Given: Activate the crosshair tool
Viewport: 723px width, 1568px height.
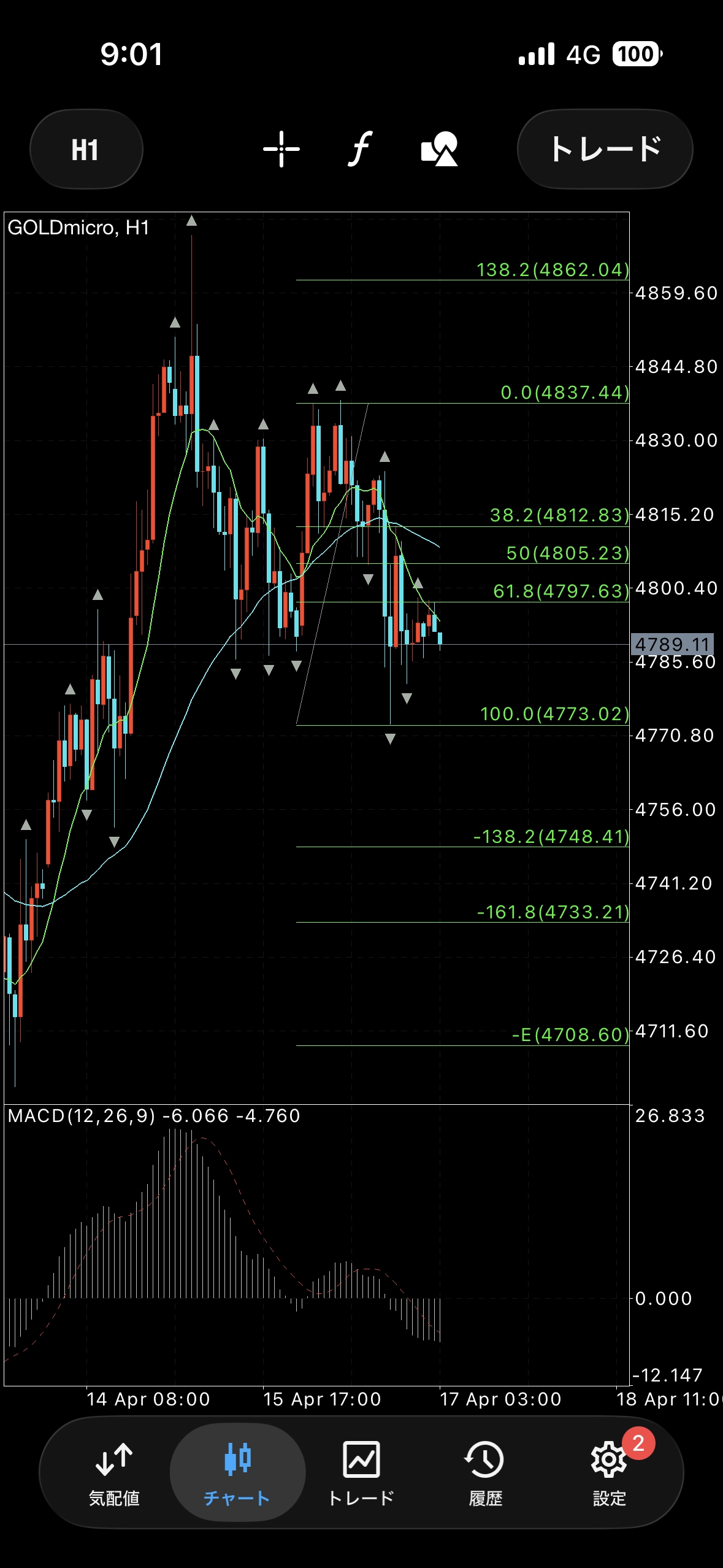Looking at the screenshot, I should click(x=281, y=149).
